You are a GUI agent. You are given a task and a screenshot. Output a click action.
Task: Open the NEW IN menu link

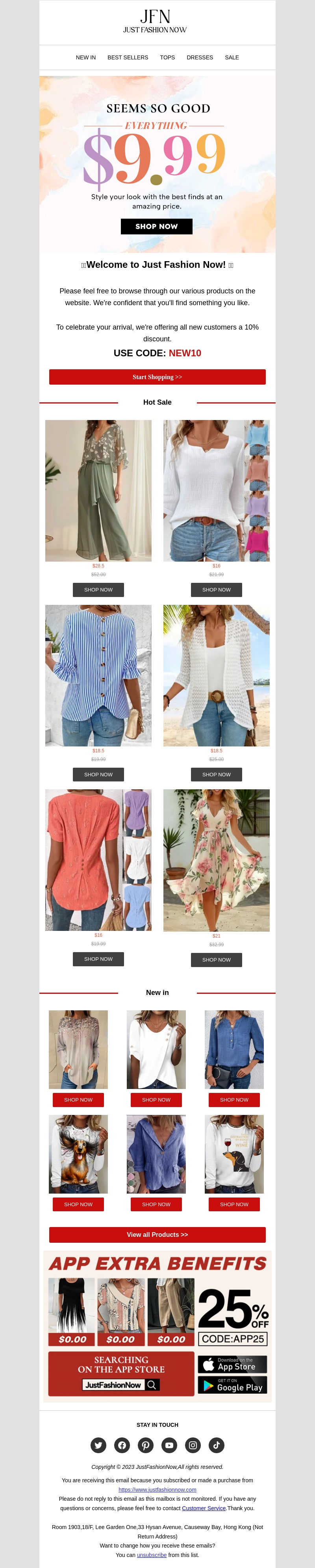pos(85,58)
